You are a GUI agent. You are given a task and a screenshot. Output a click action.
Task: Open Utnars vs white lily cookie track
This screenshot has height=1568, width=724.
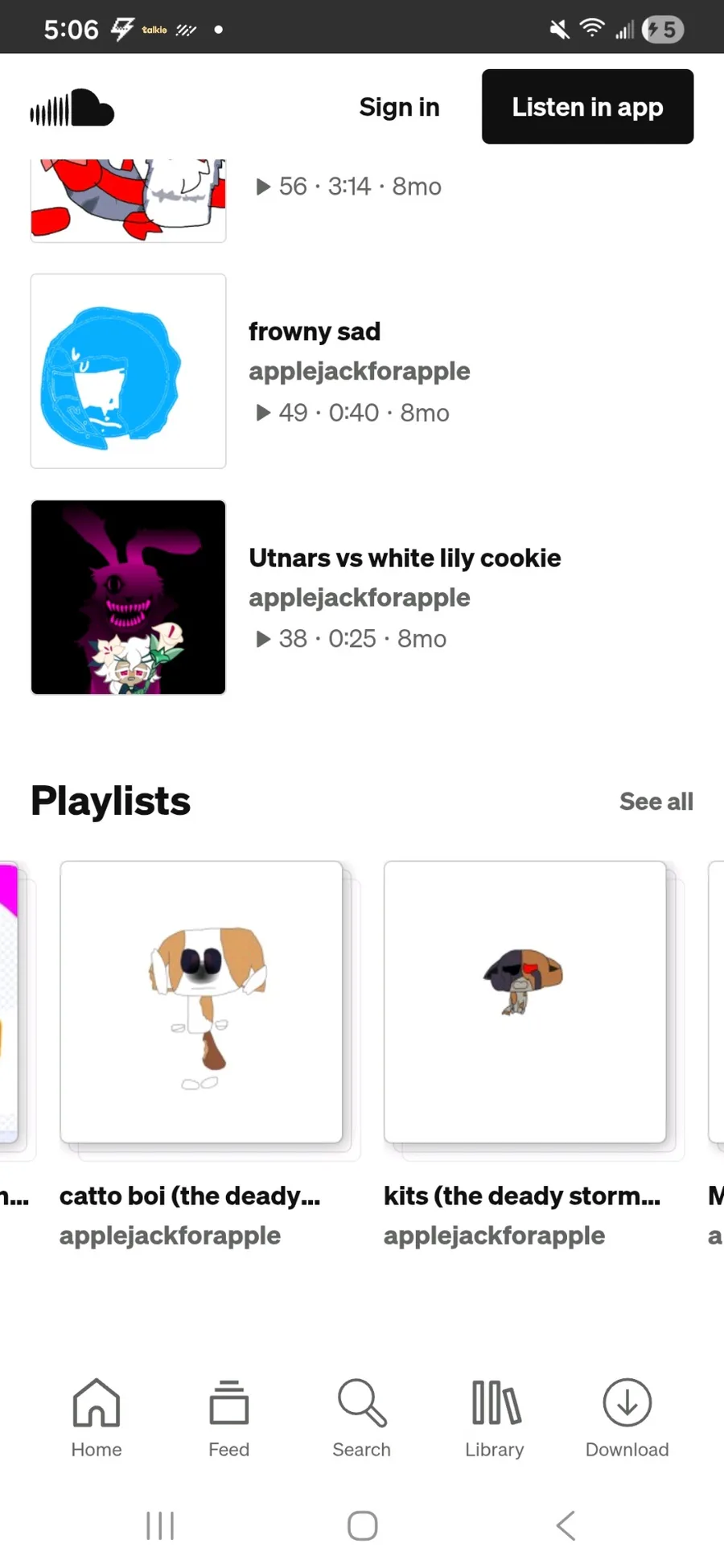tap(405, 558)
